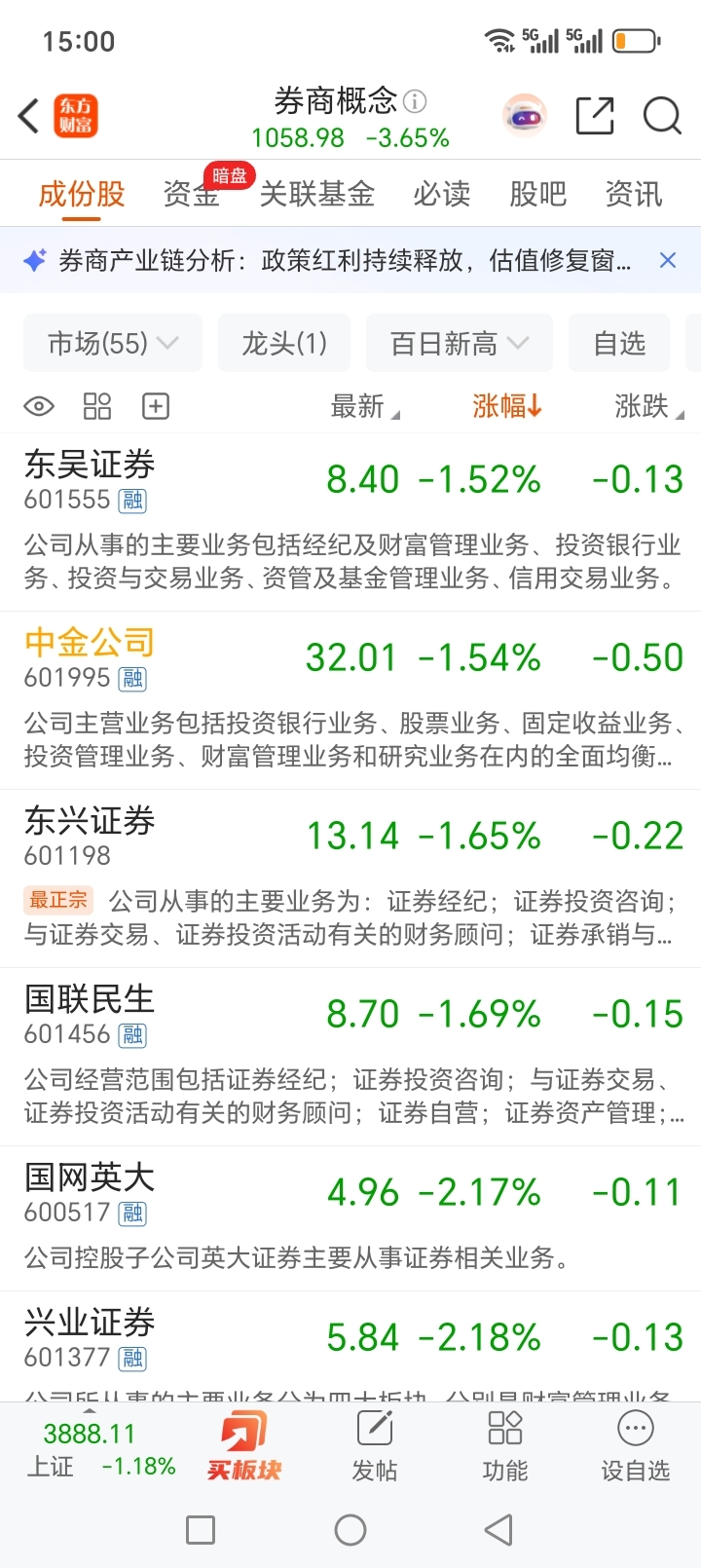This screenshot has width=701, height=1568.
Task: Expand the 百日新高 dropdown
Action: click(460, 343)
